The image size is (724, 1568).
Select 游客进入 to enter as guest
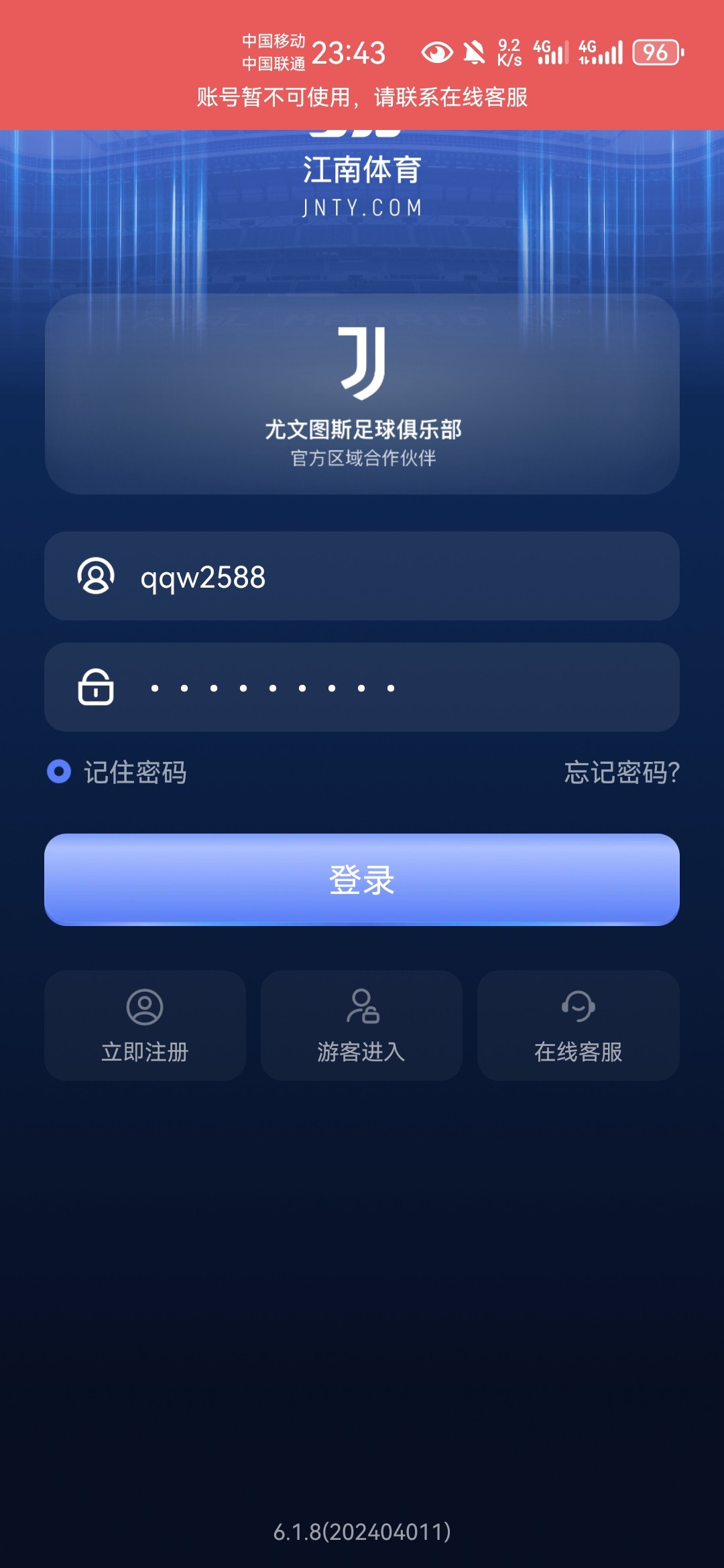(361, 1025)
